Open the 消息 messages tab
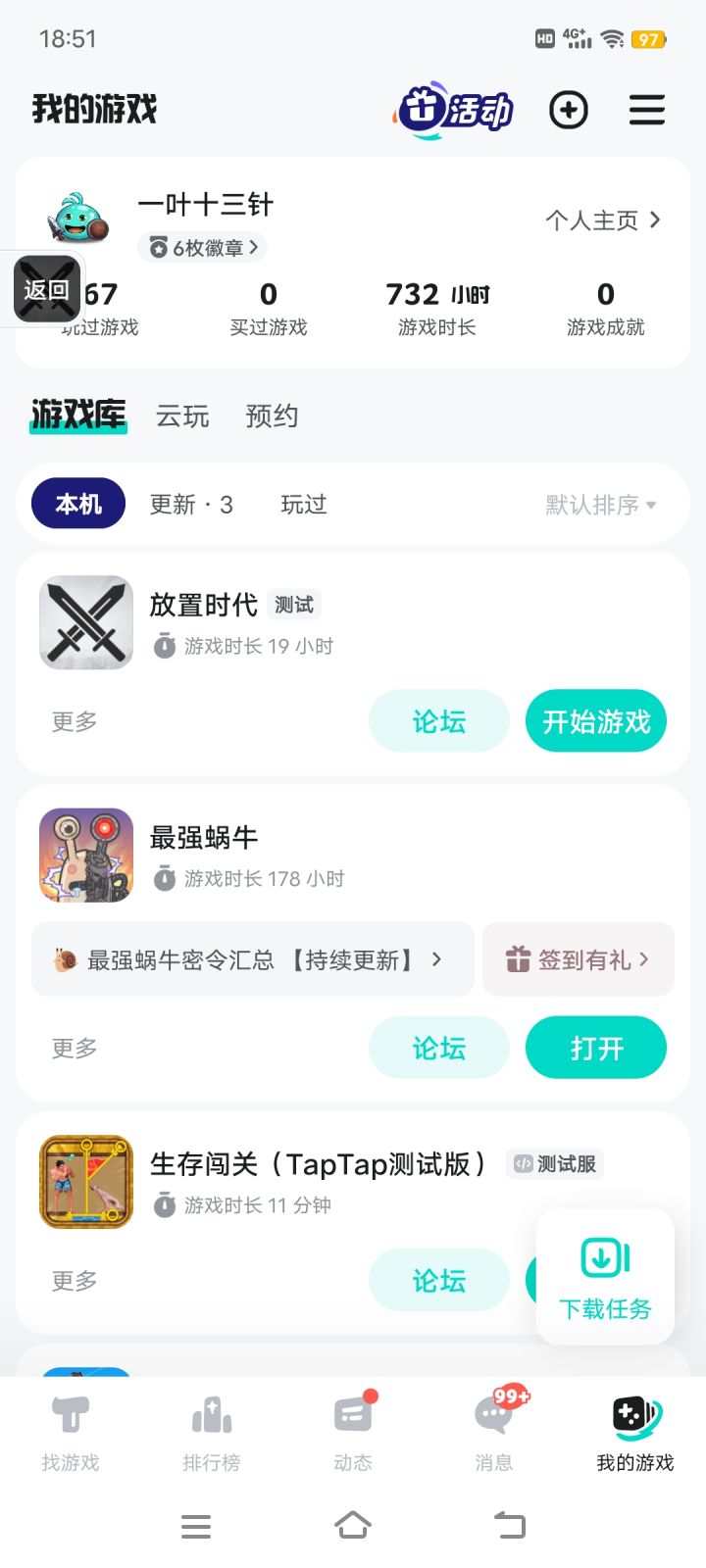 coord(494,1434)
